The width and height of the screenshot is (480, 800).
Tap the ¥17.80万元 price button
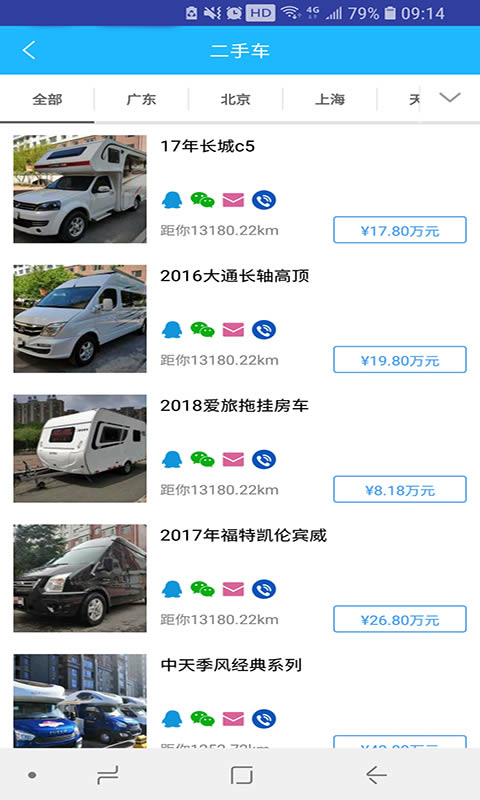(x=400, y=230)
